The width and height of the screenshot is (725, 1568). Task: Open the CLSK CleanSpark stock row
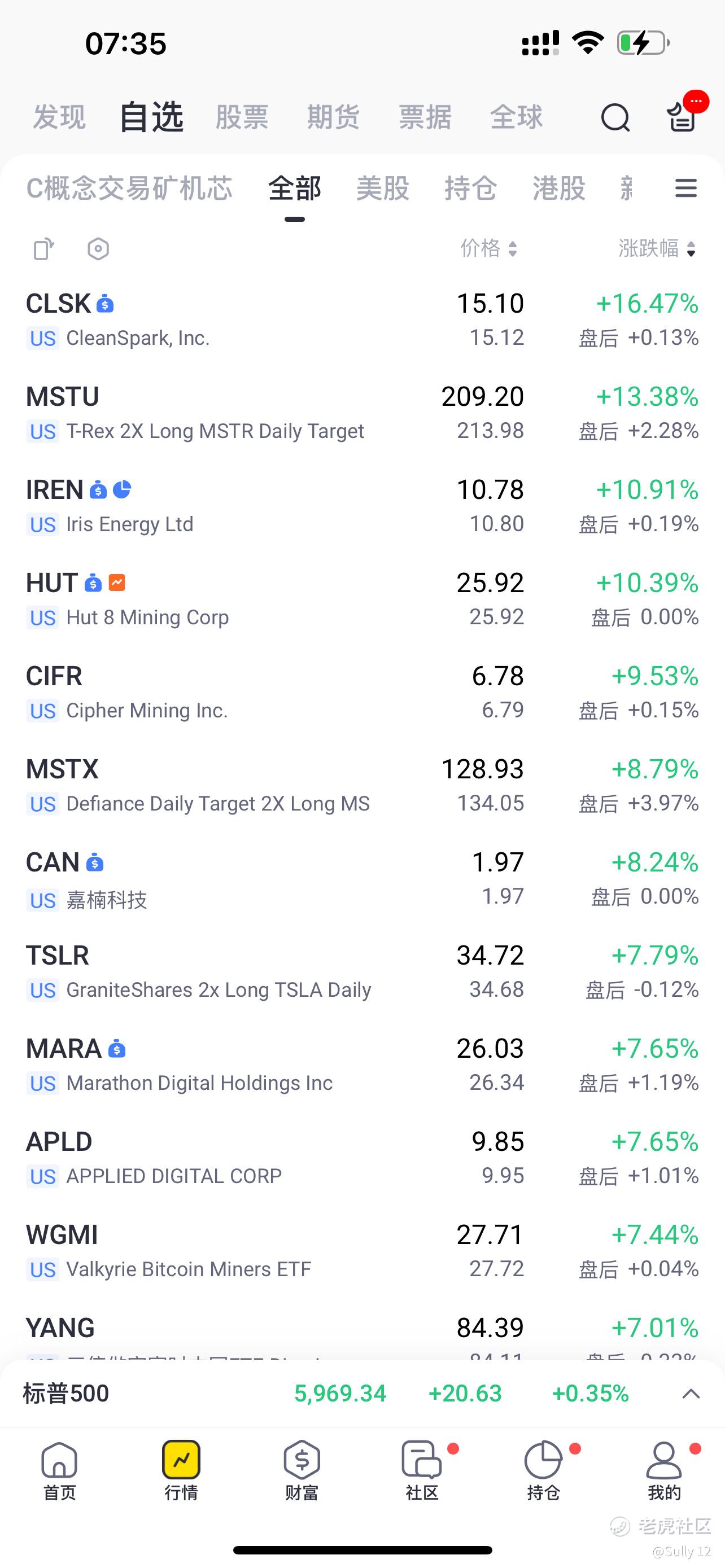click(362, 320)
